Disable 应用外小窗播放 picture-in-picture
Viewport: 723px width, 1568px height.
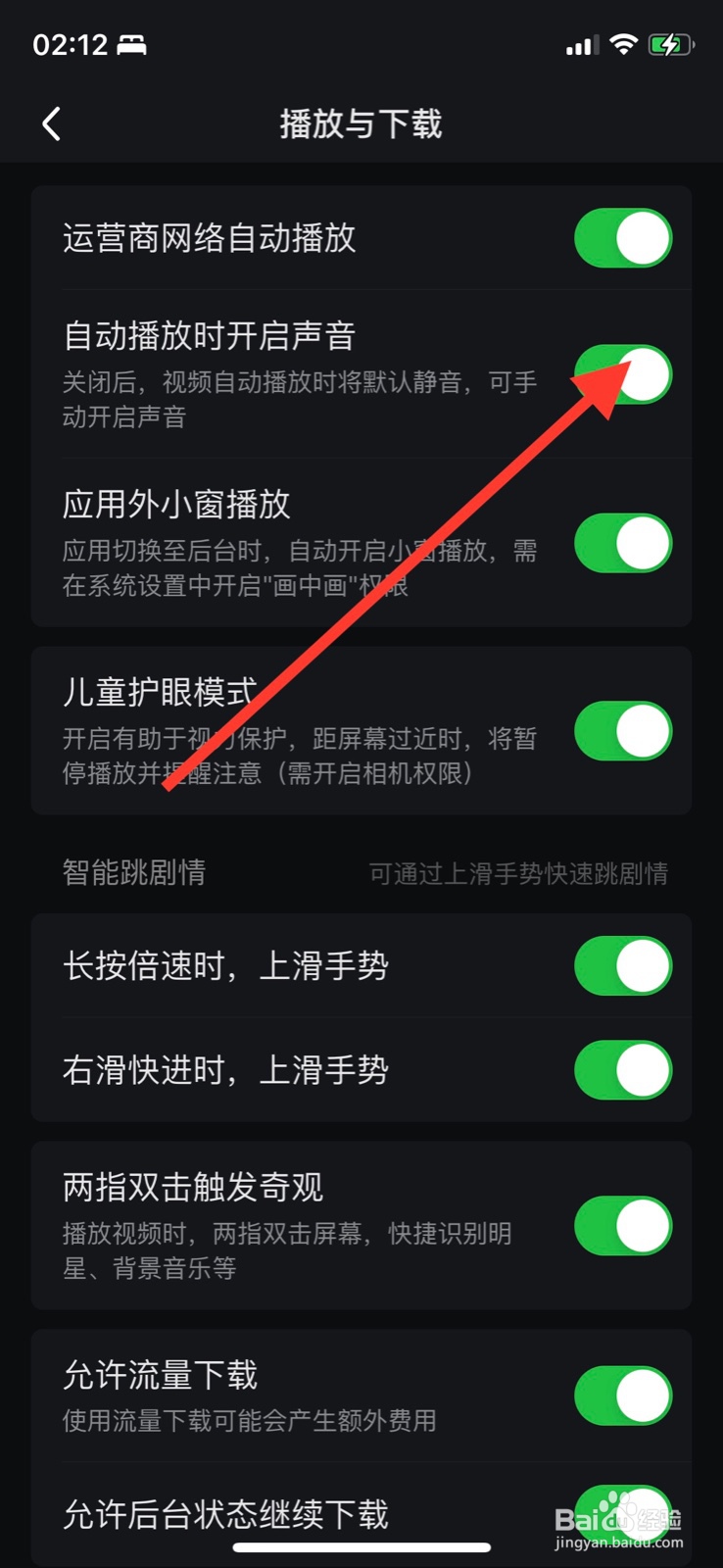pos(622,543)
